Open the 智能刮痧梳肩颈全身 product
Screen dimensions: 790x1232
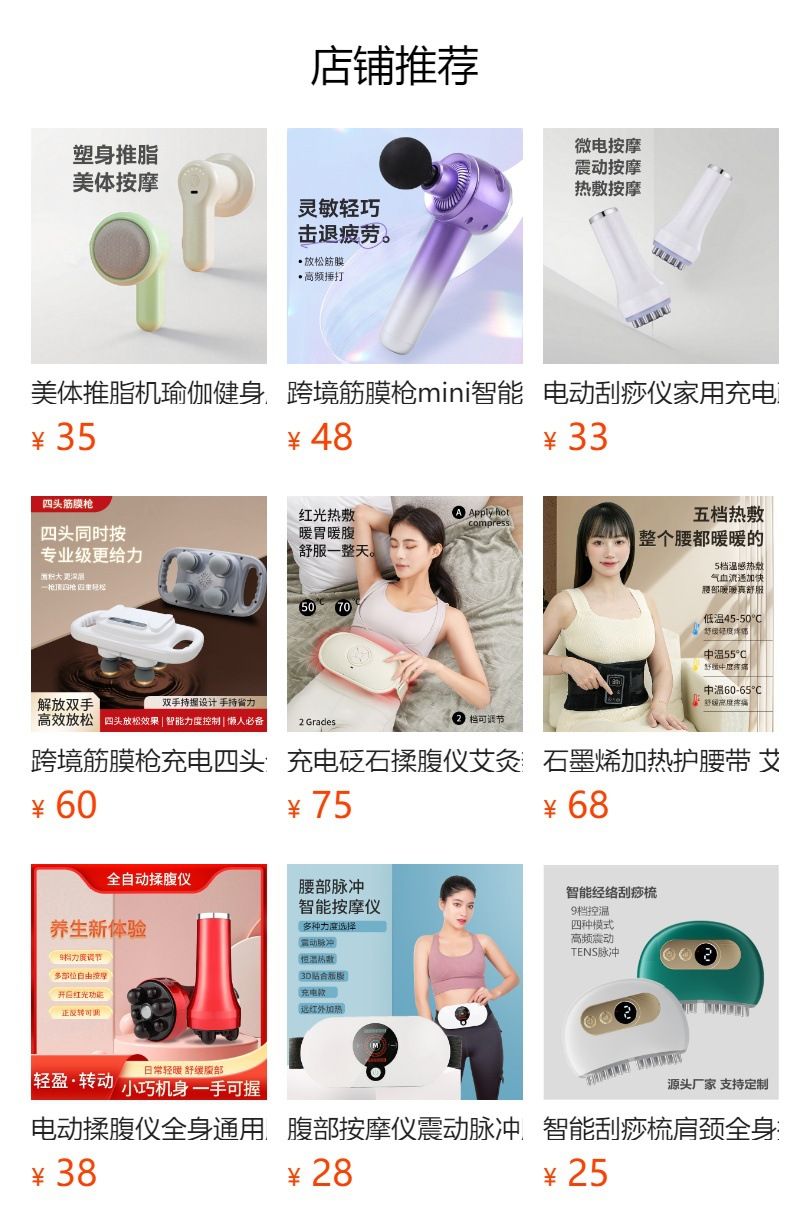pyautogui.click(x=660, y=982)
